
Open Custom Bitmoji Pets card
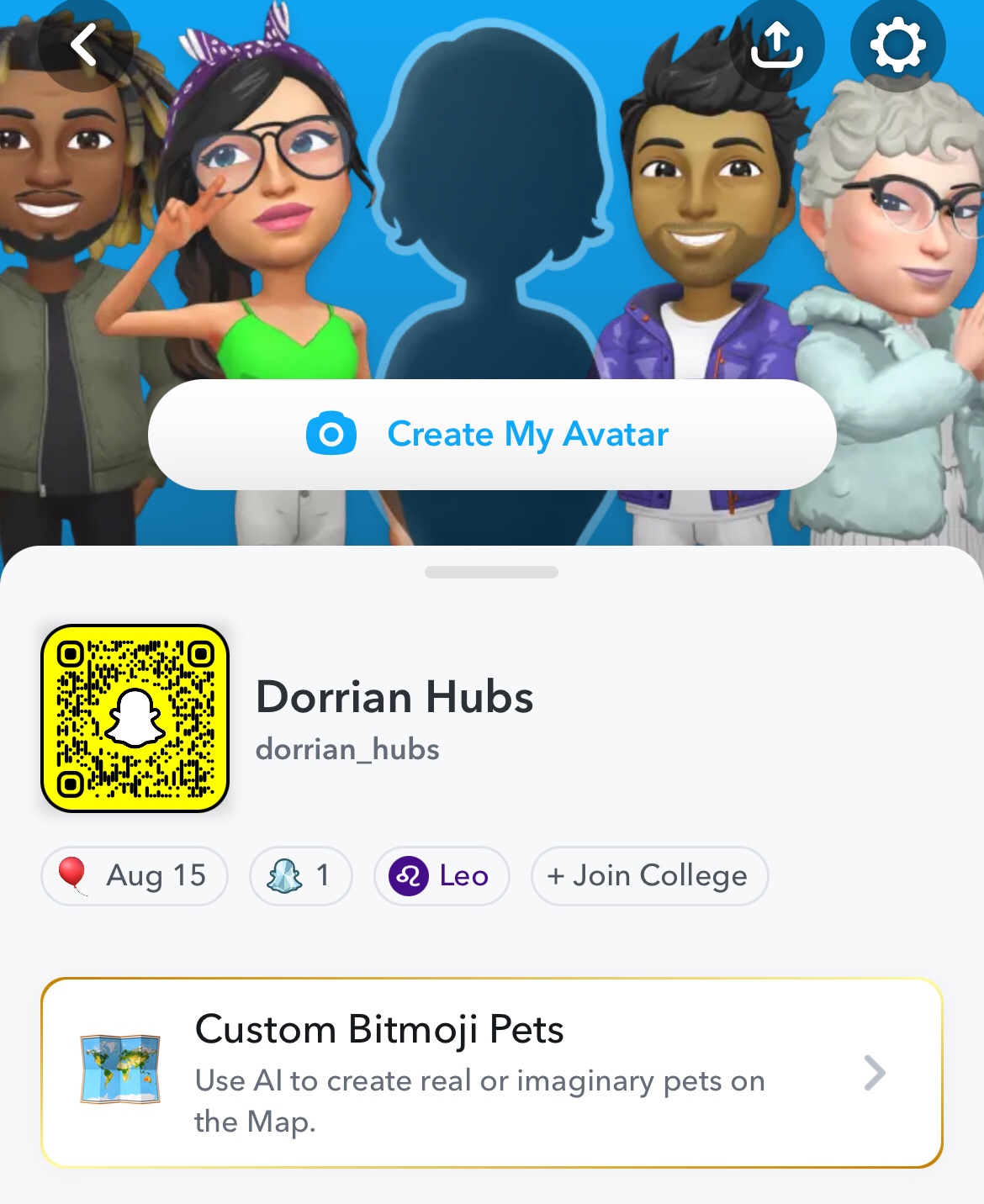tap(492, 1073)
